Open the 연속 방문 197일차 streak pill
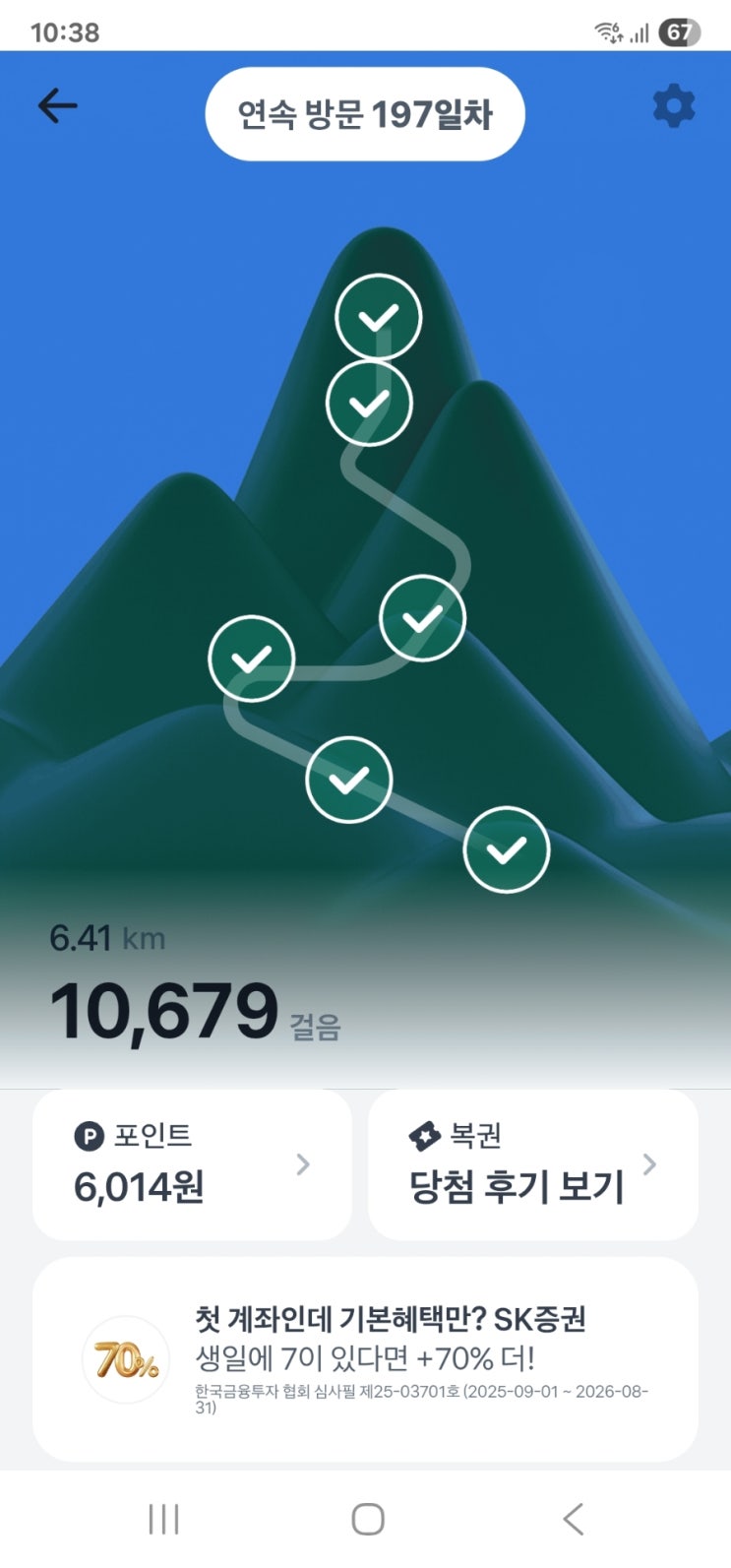Viewport: 731px width, 1568px height. tap(364, 114)
